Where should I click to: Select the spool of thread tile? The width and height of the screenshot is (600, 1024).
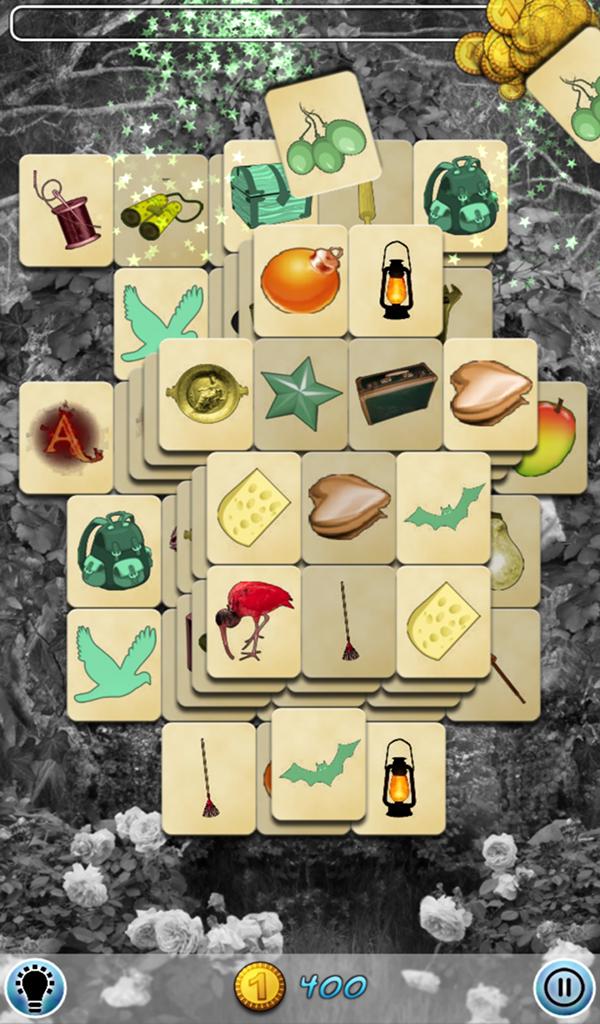[66, 209]
